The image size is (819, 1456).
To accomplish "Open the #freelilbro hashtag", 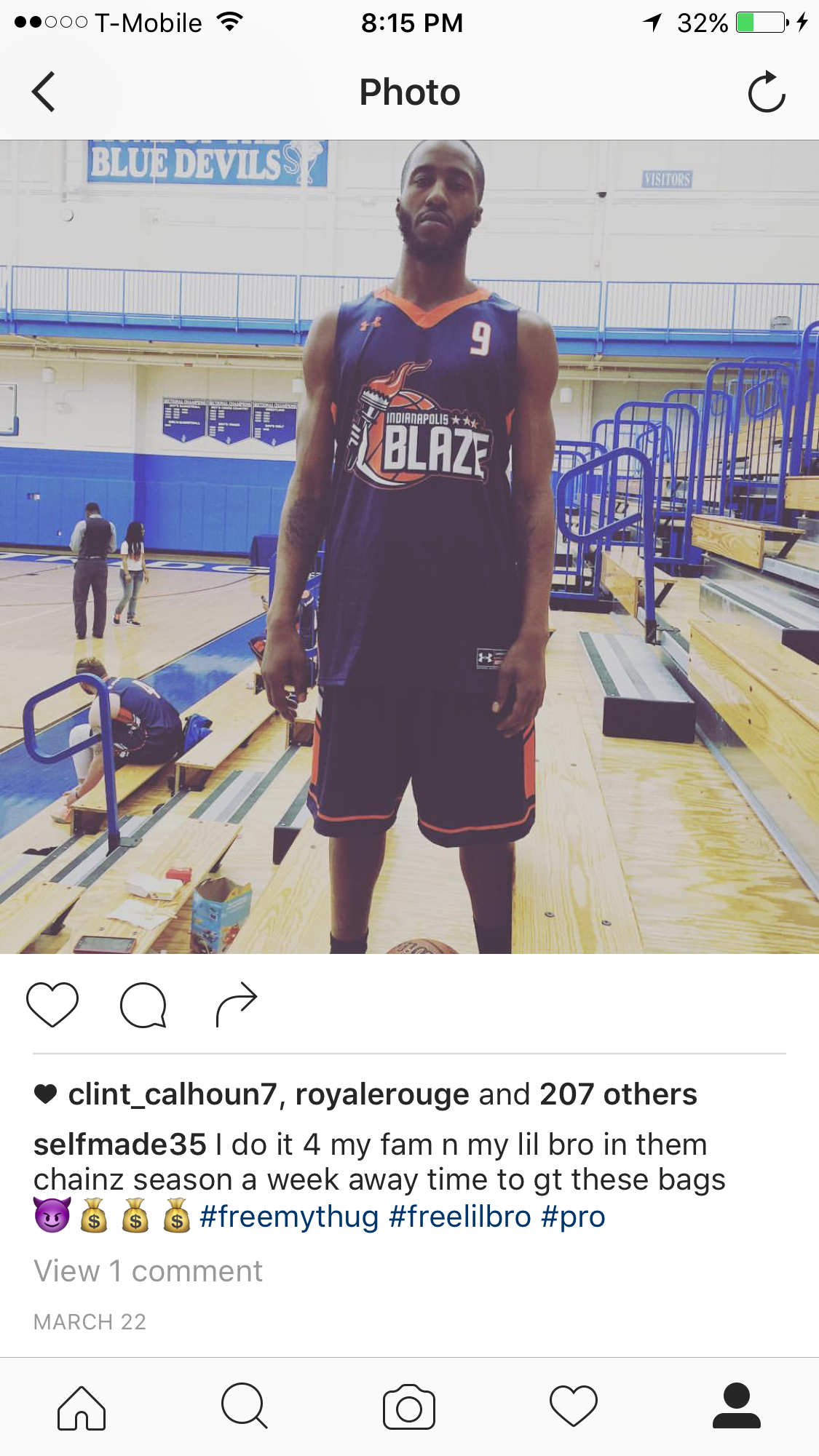I will click(x=460, y=1217).
